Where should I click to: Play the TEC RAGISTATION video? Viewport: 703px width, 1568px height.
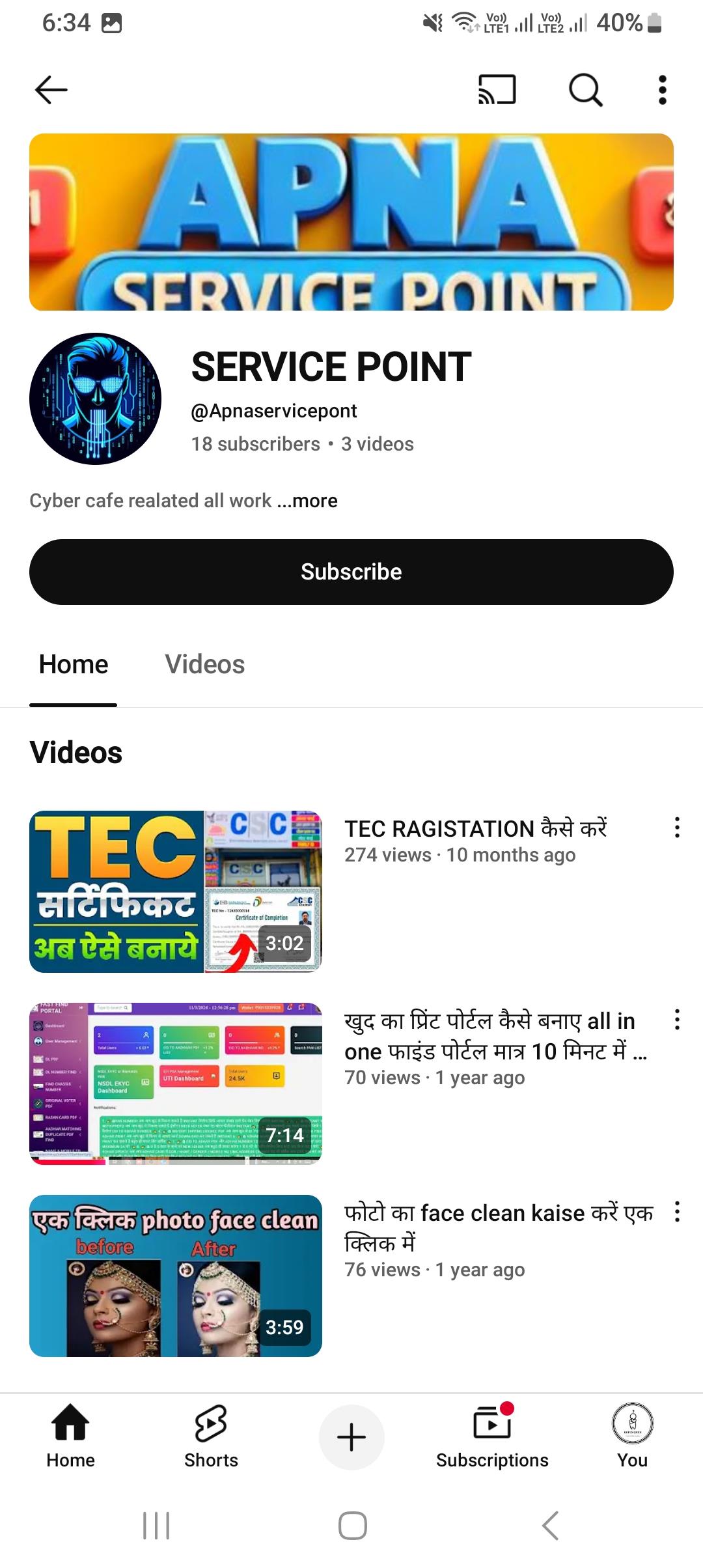coord(176,891)
